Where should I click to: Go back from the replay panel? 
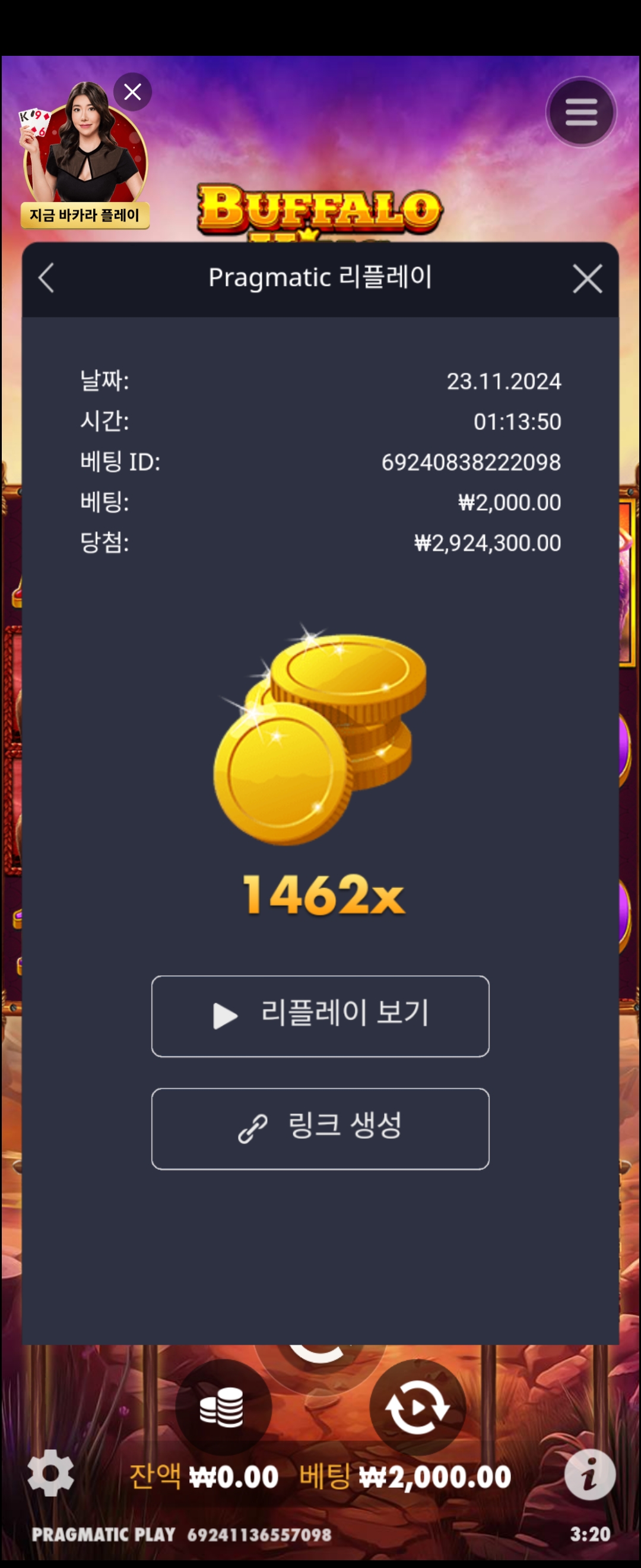47,278
